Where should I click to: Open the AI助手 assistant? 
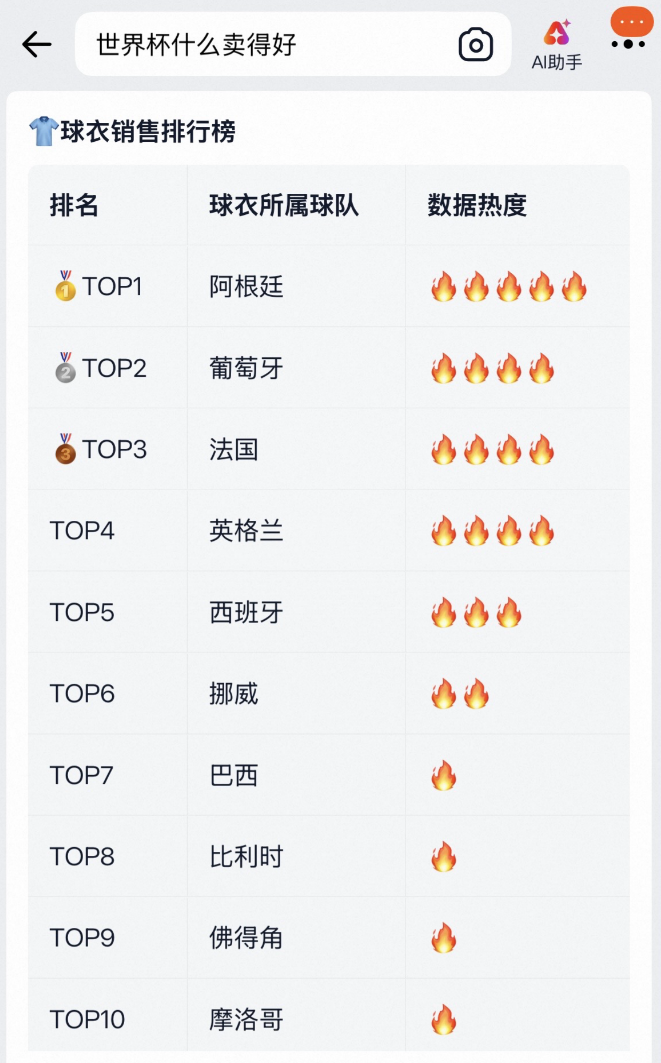coord(557,45)
